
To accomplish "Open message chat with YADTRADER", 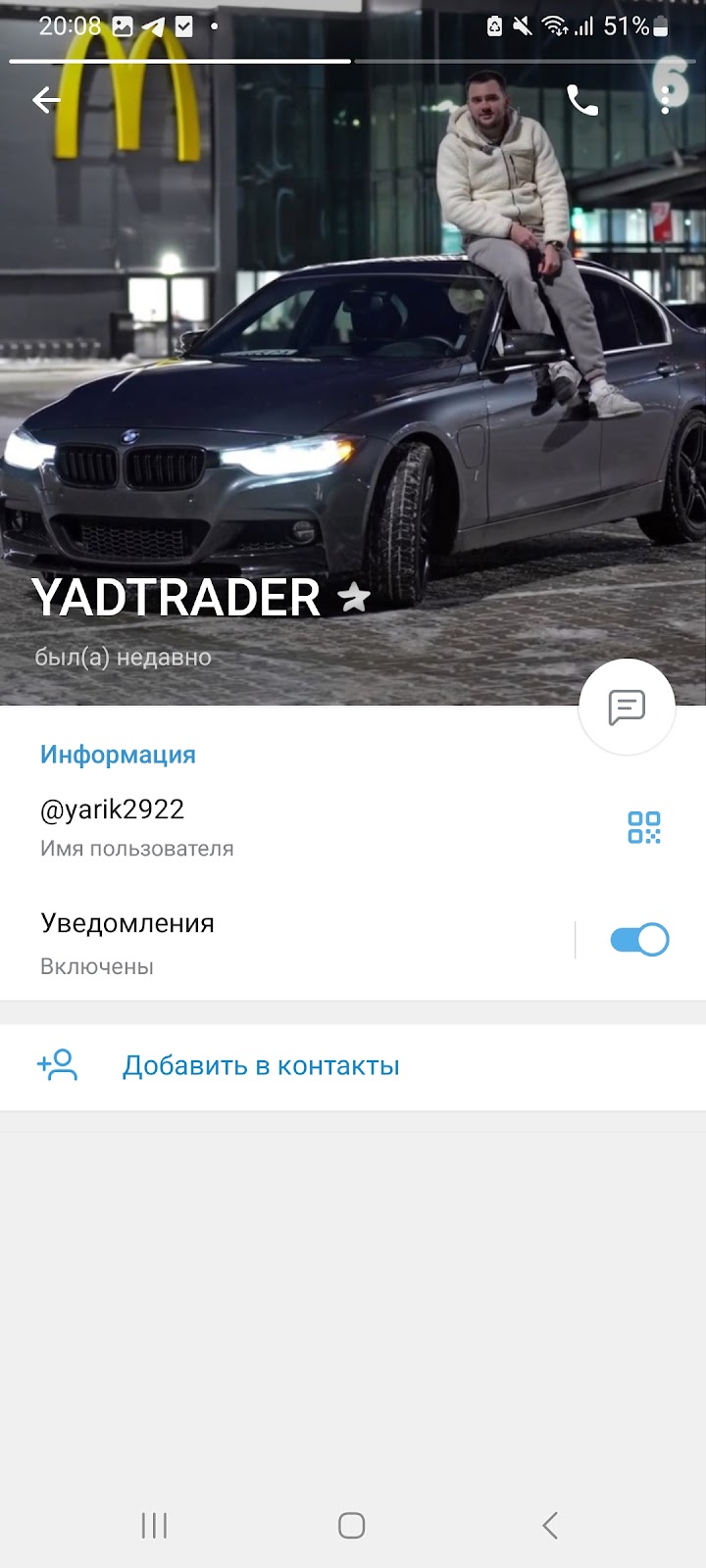I will click(x=627, y=707).
